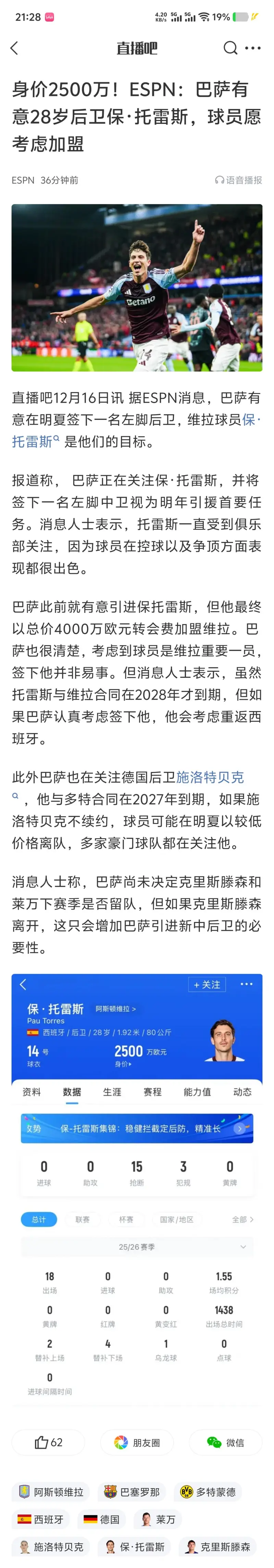Start 语音播报 audio reading

coord(238,180)
